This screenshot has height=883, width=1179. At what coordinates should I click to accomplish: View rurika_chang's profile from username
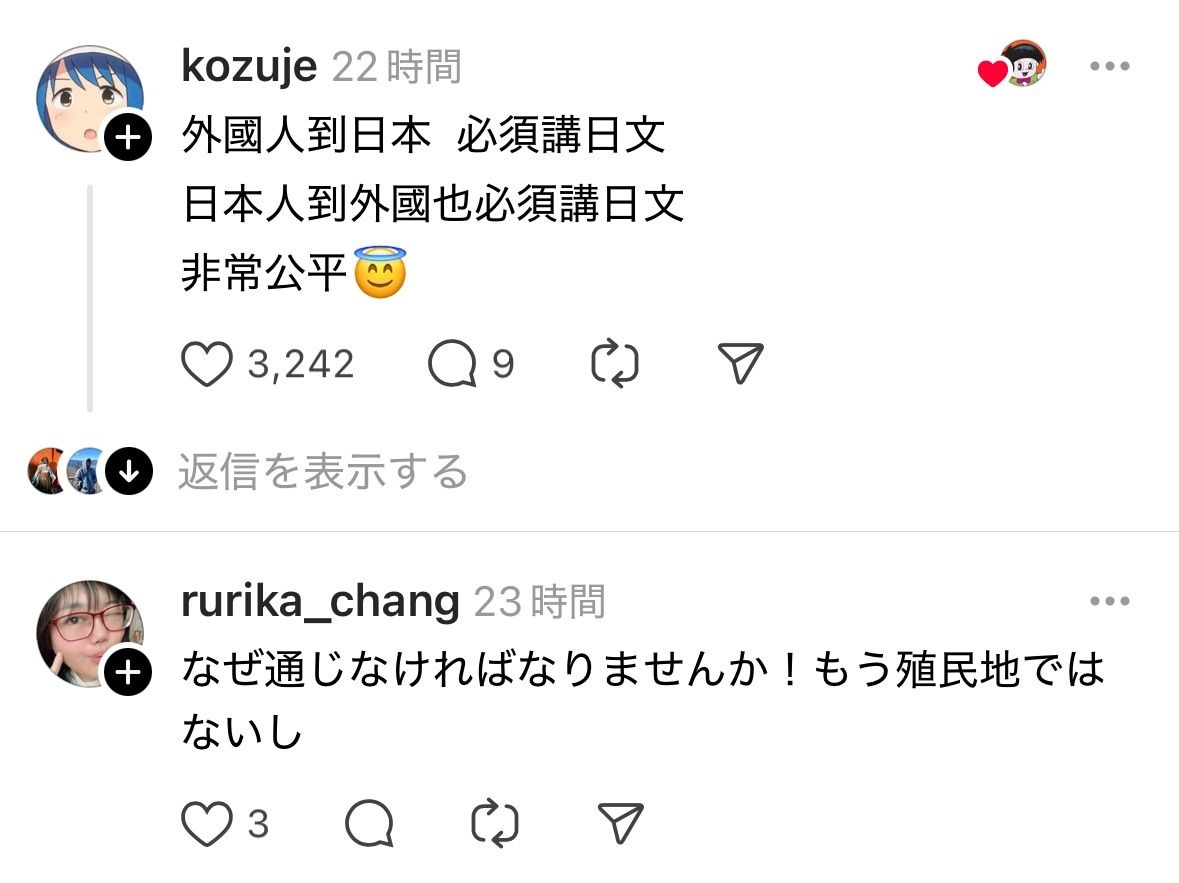pyautogui.click(x=320, y=602)
